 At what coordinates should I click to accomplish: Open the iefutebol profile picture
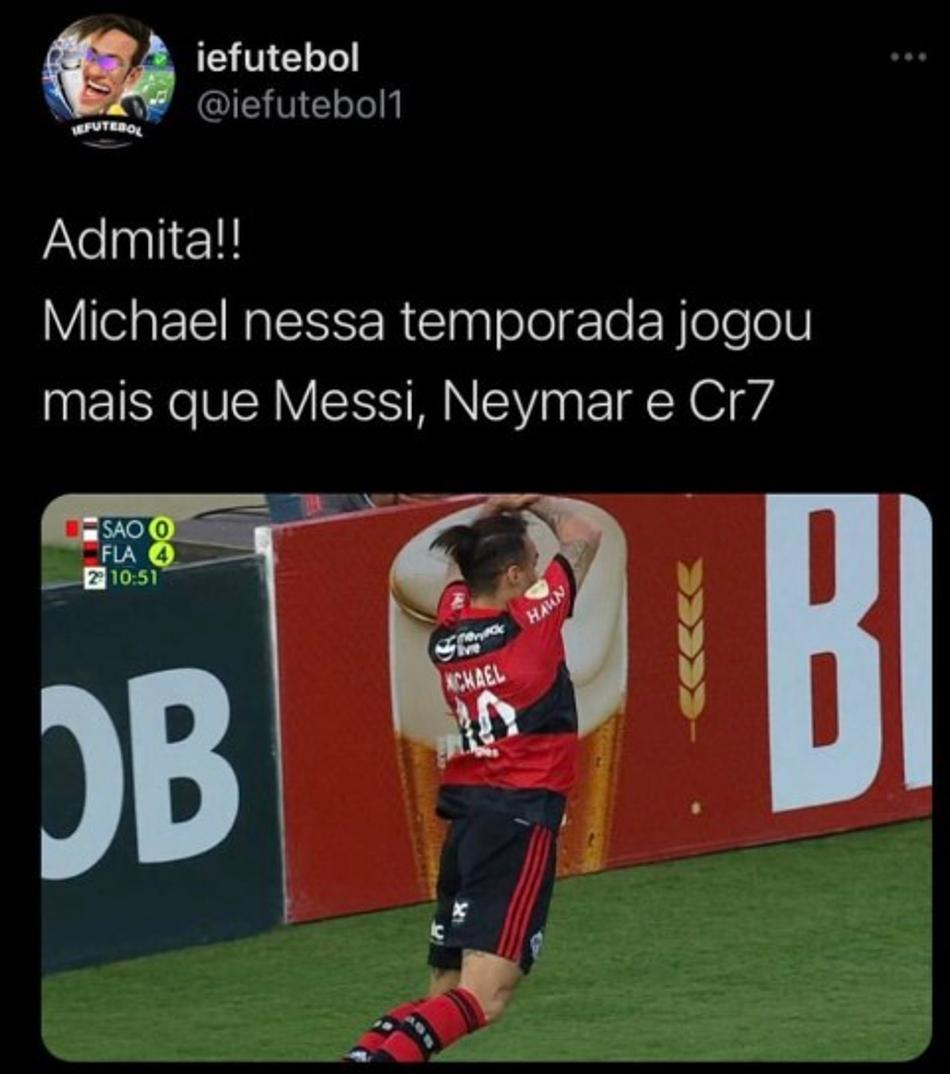(x=108, y=80)
